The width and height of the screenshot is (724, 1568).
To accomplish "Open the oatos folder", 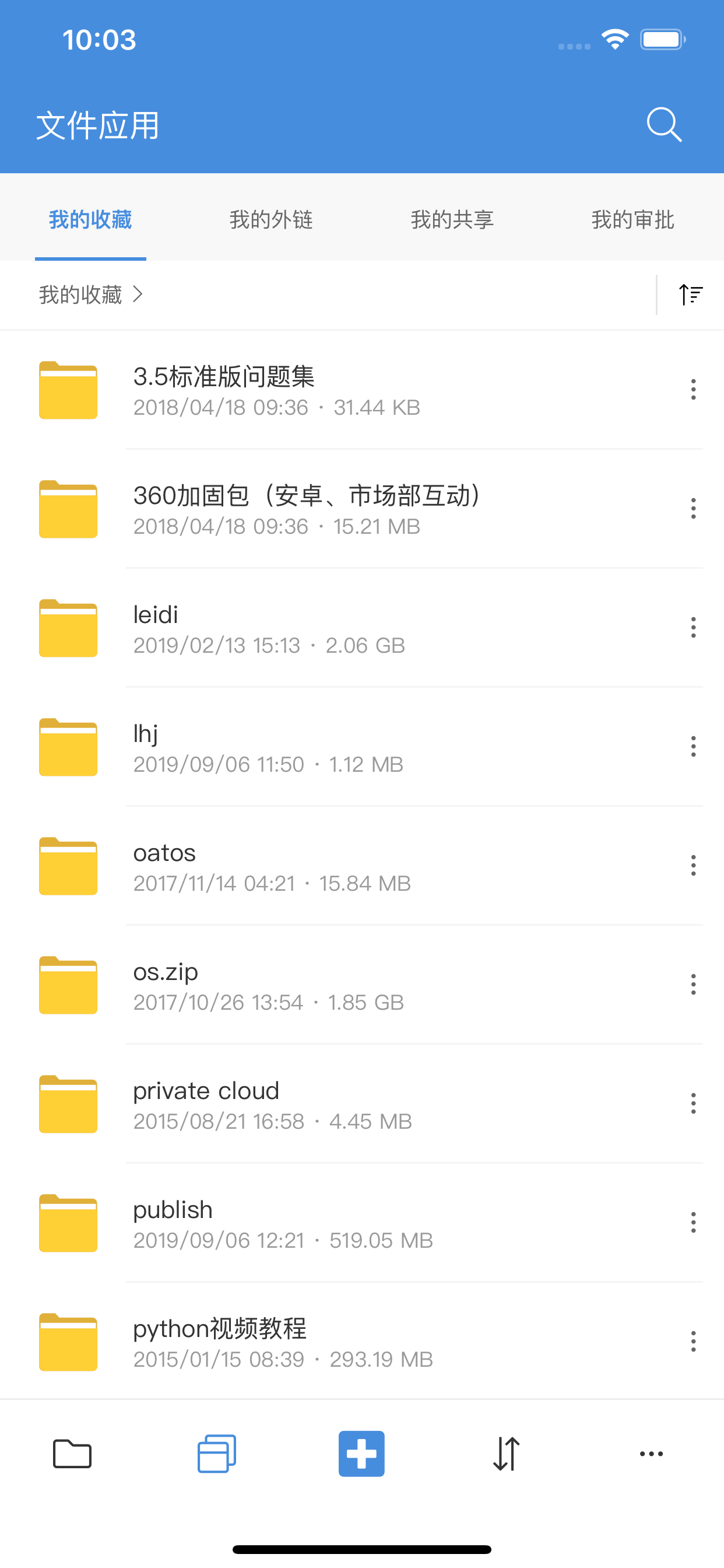I will pyautogui.click(x=362, y=866).
